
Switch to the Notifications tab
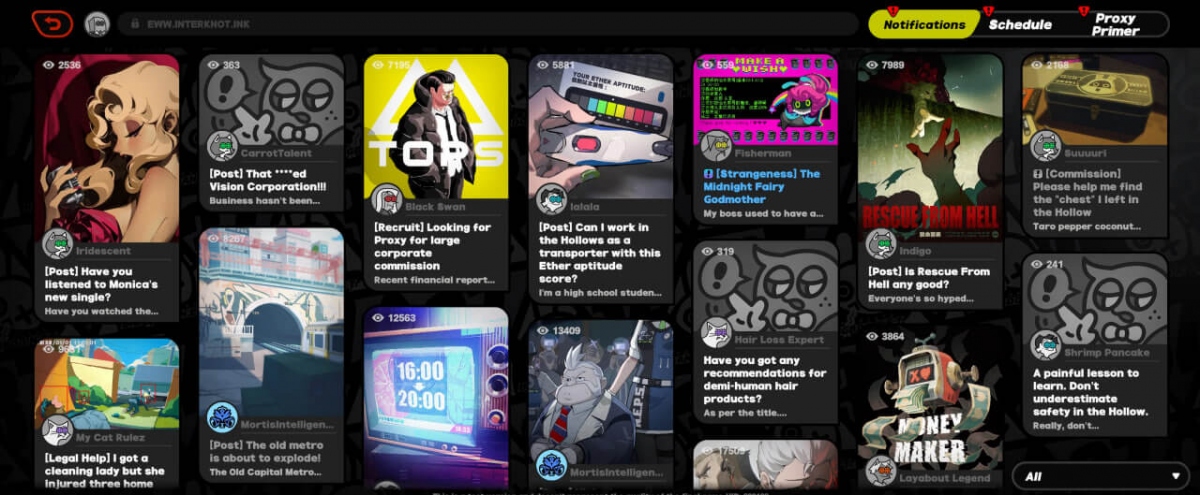tap(922, 24)
